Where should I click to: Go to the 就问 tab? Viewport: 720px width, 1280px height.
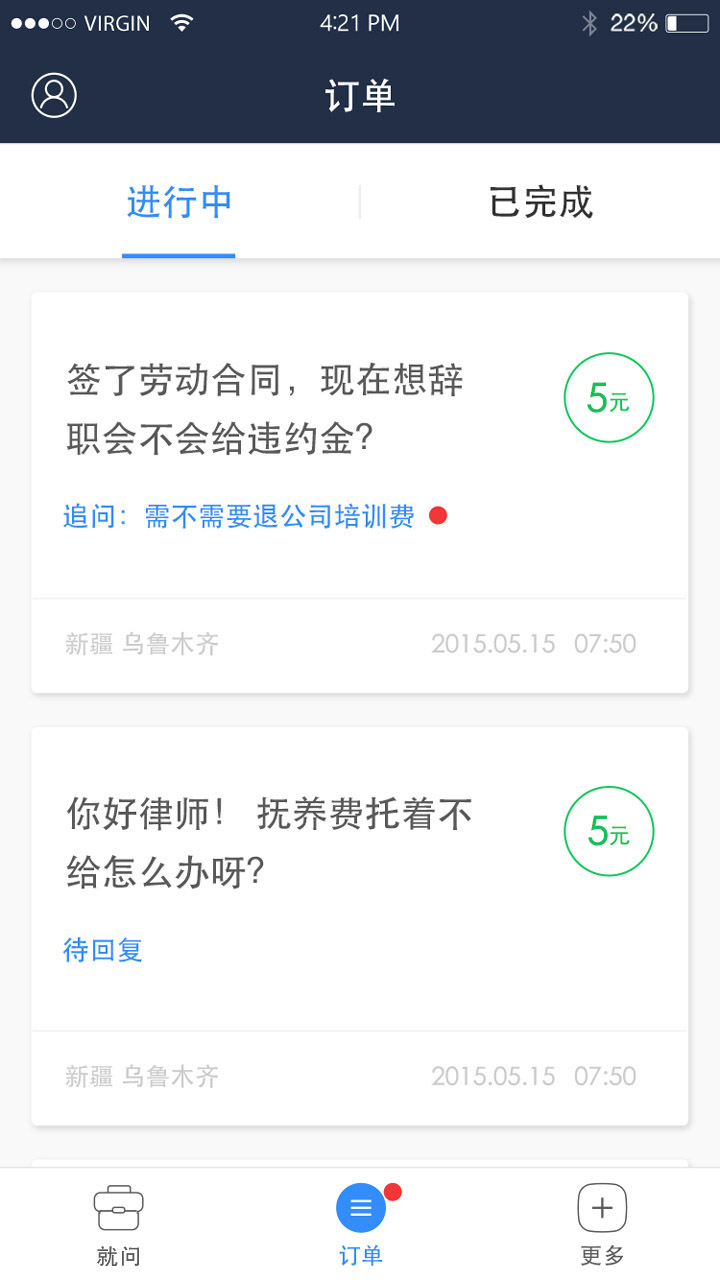pyautogui.click(x=118, y=1224)
